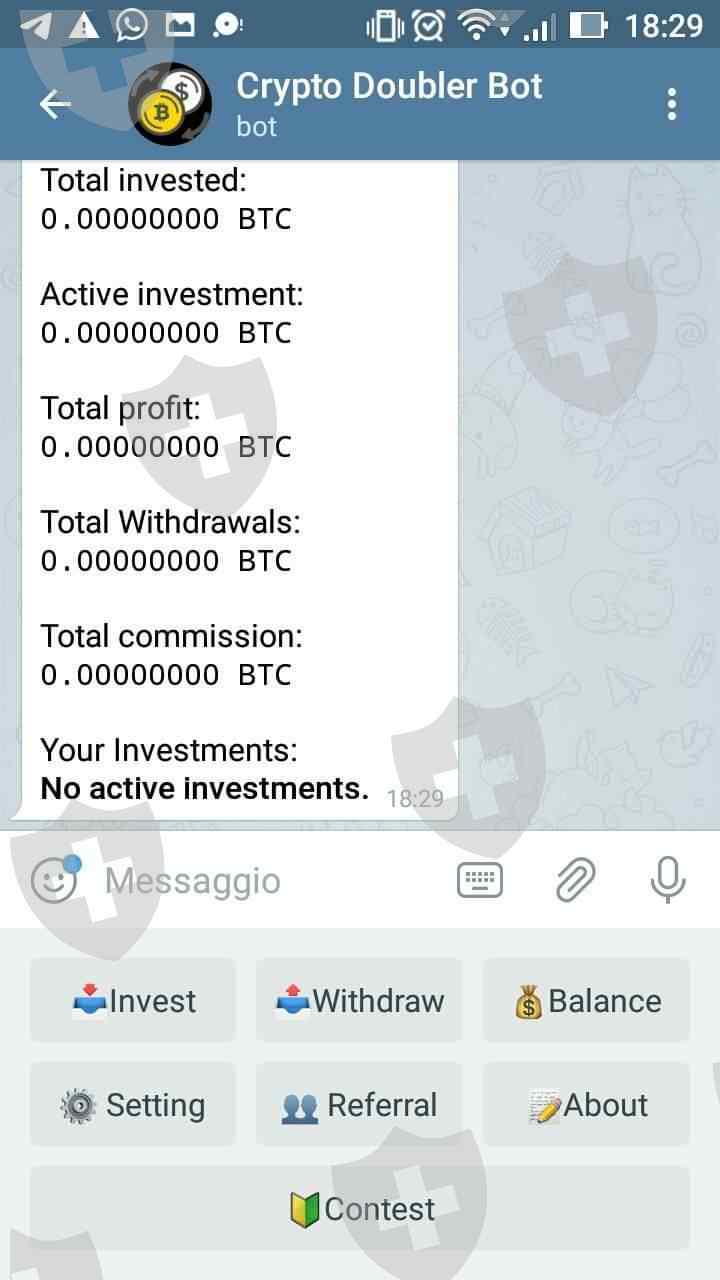Screen dimensions: 720x1280
Task: Check your Balance
Action: coord(586,1000)
